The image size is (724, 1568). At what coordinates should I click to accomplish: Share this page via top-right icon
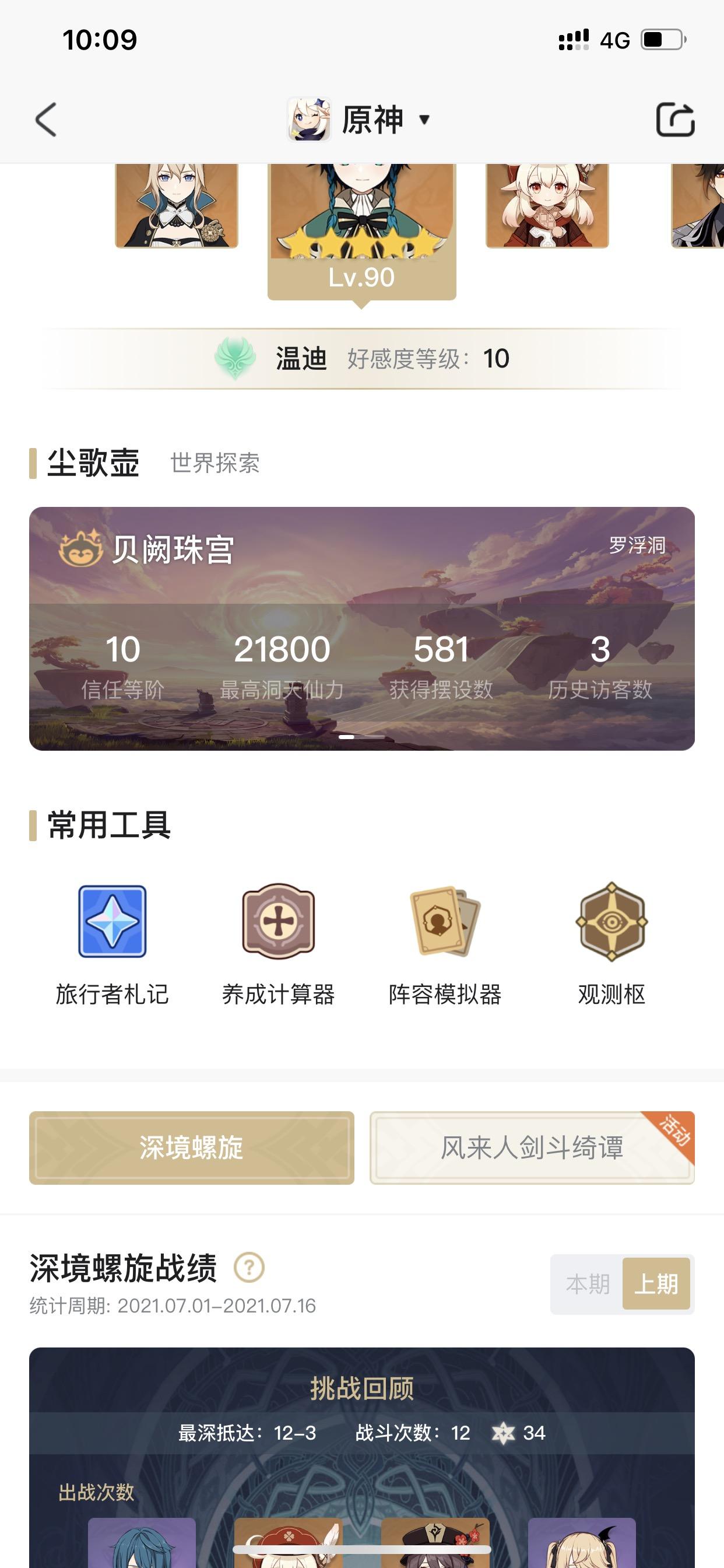click(674, 120)
